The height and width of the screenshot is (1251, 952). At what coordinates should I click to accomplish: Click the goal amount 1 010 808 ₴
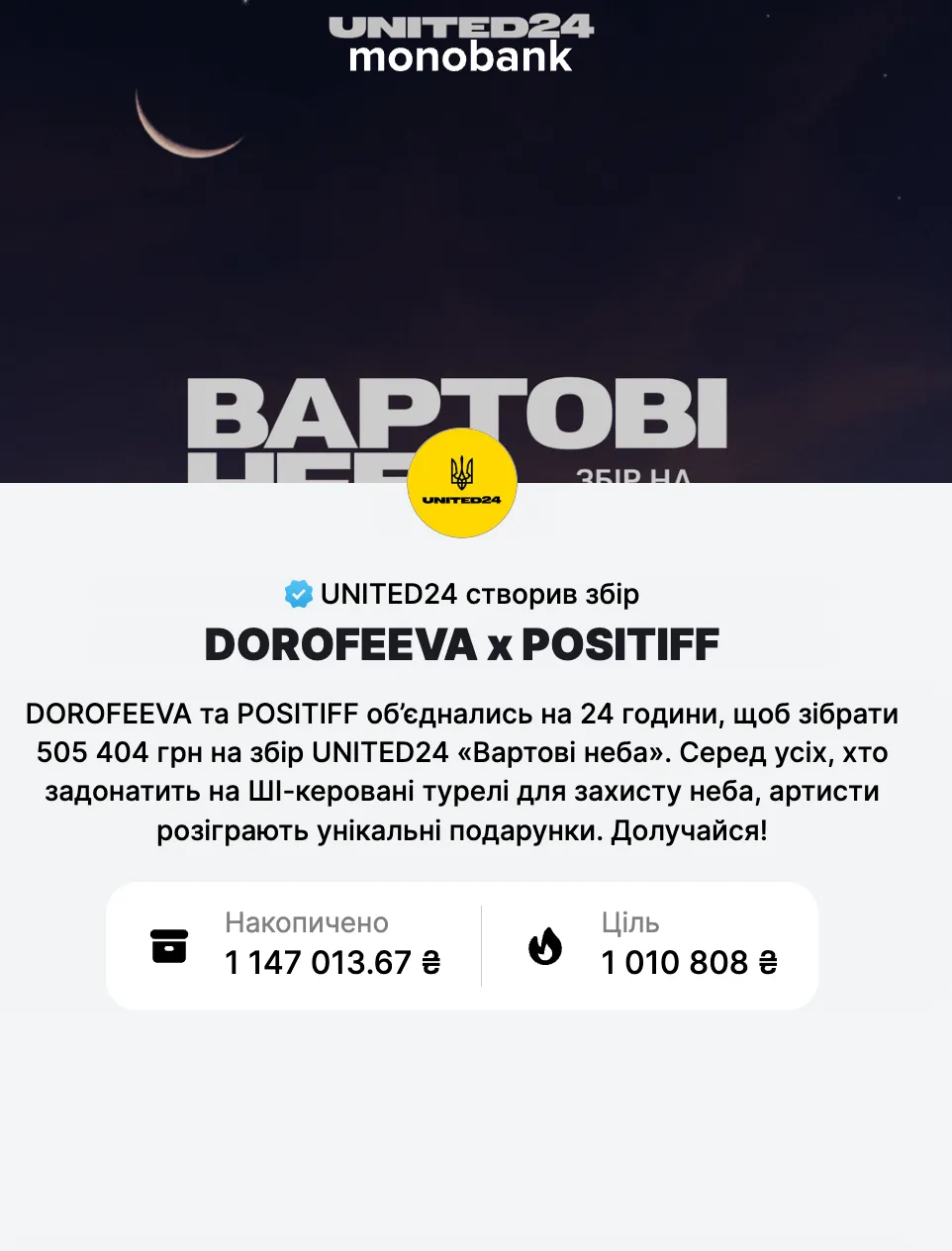678,962
